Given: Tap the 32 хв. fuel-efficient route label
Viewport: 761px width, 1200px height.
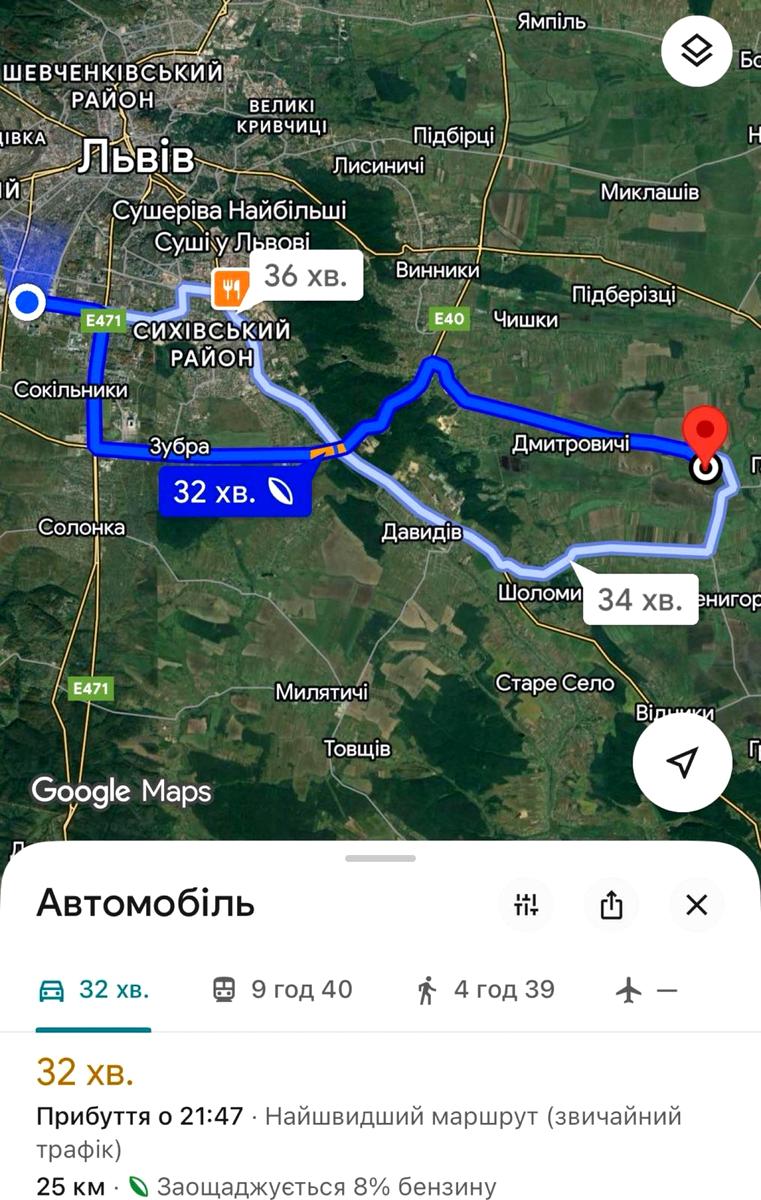Looking at the screenshot, I should coord(234,492).
